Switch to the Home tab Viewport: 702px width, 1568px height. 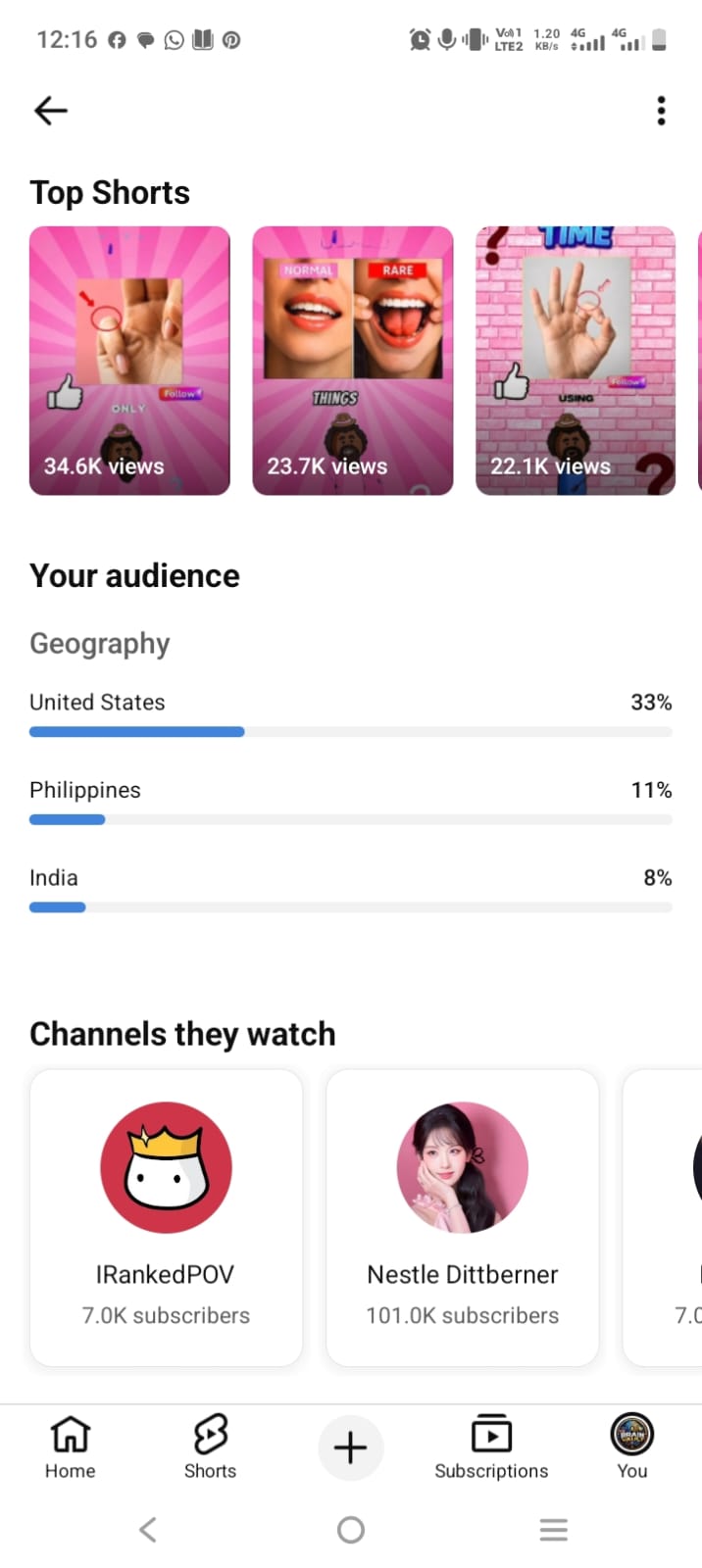point(71,1446)
